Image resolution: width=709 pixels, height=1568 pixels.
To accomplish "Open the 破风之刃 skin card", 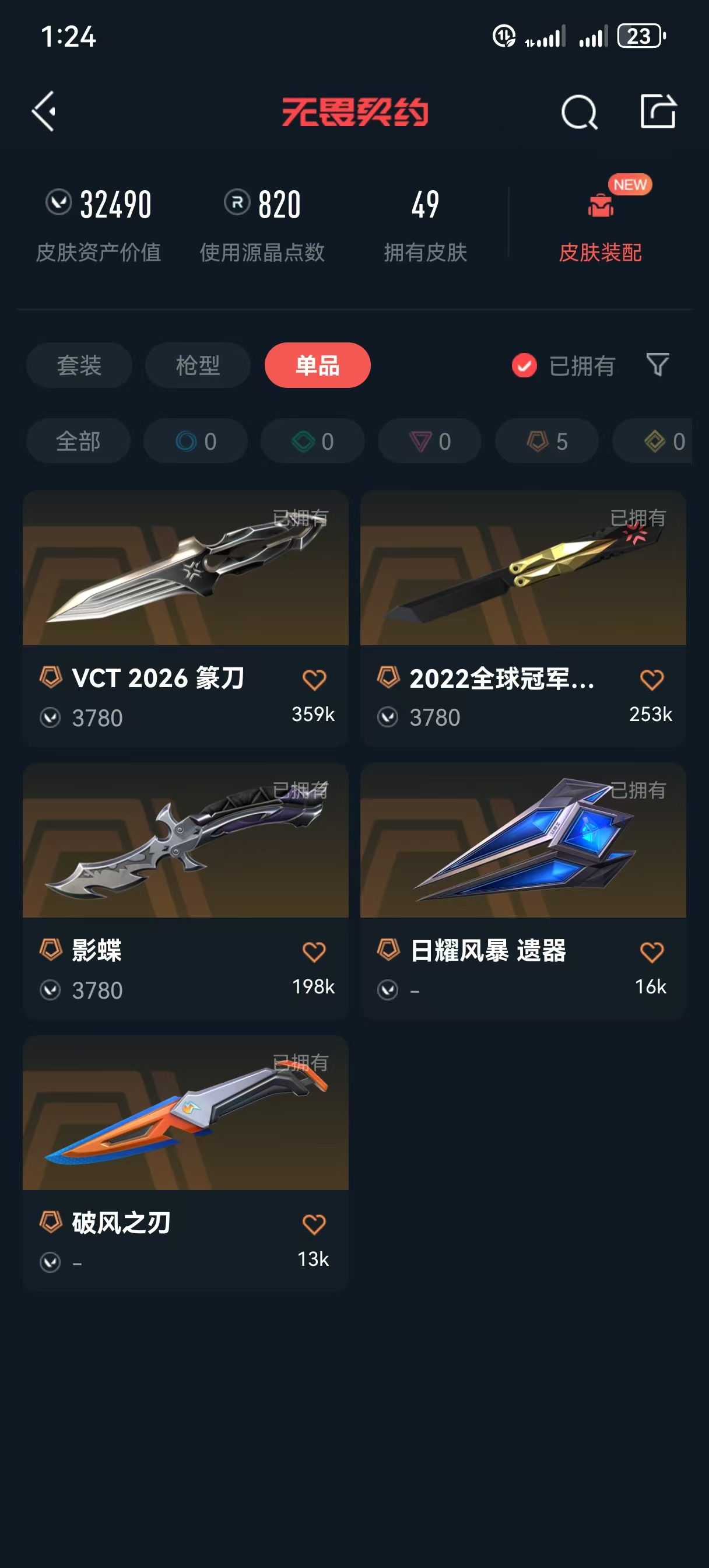I will pos(185,1163).
